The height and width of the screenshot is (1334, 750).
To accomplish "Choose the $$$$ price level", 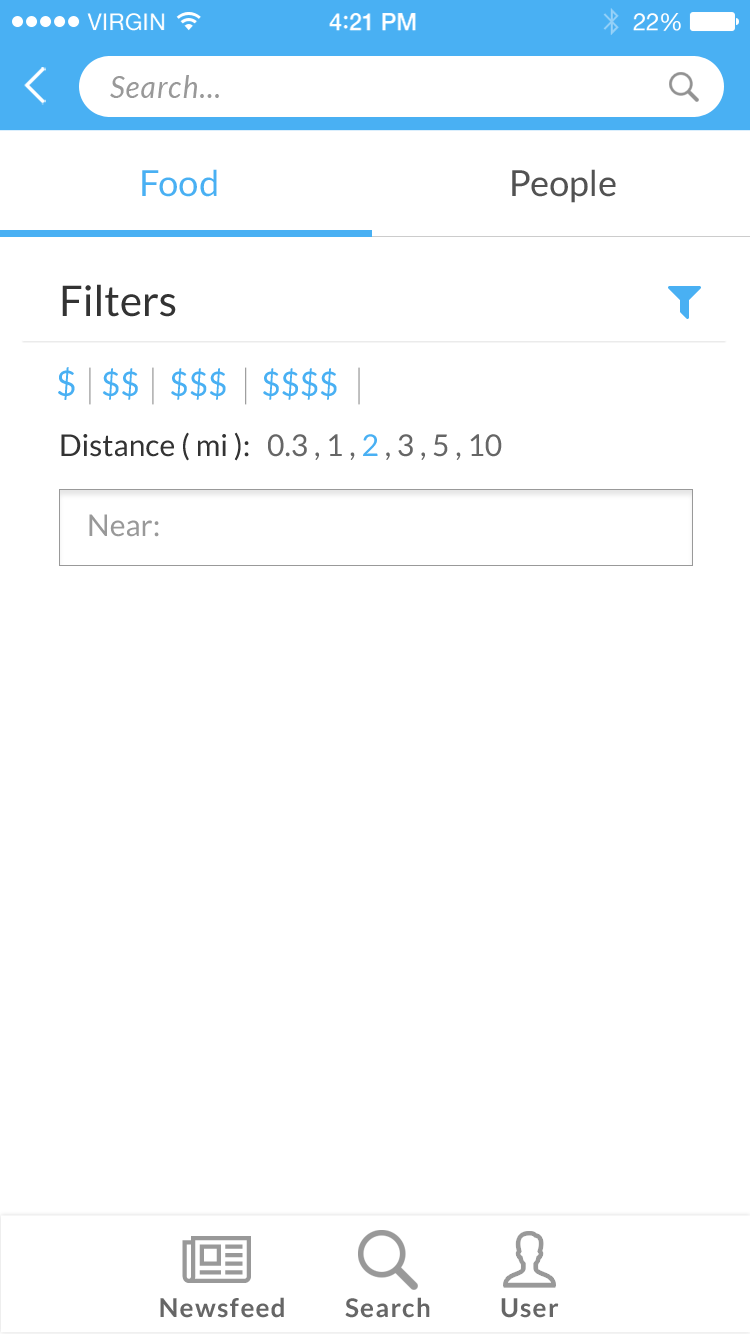I will point(300,384).
